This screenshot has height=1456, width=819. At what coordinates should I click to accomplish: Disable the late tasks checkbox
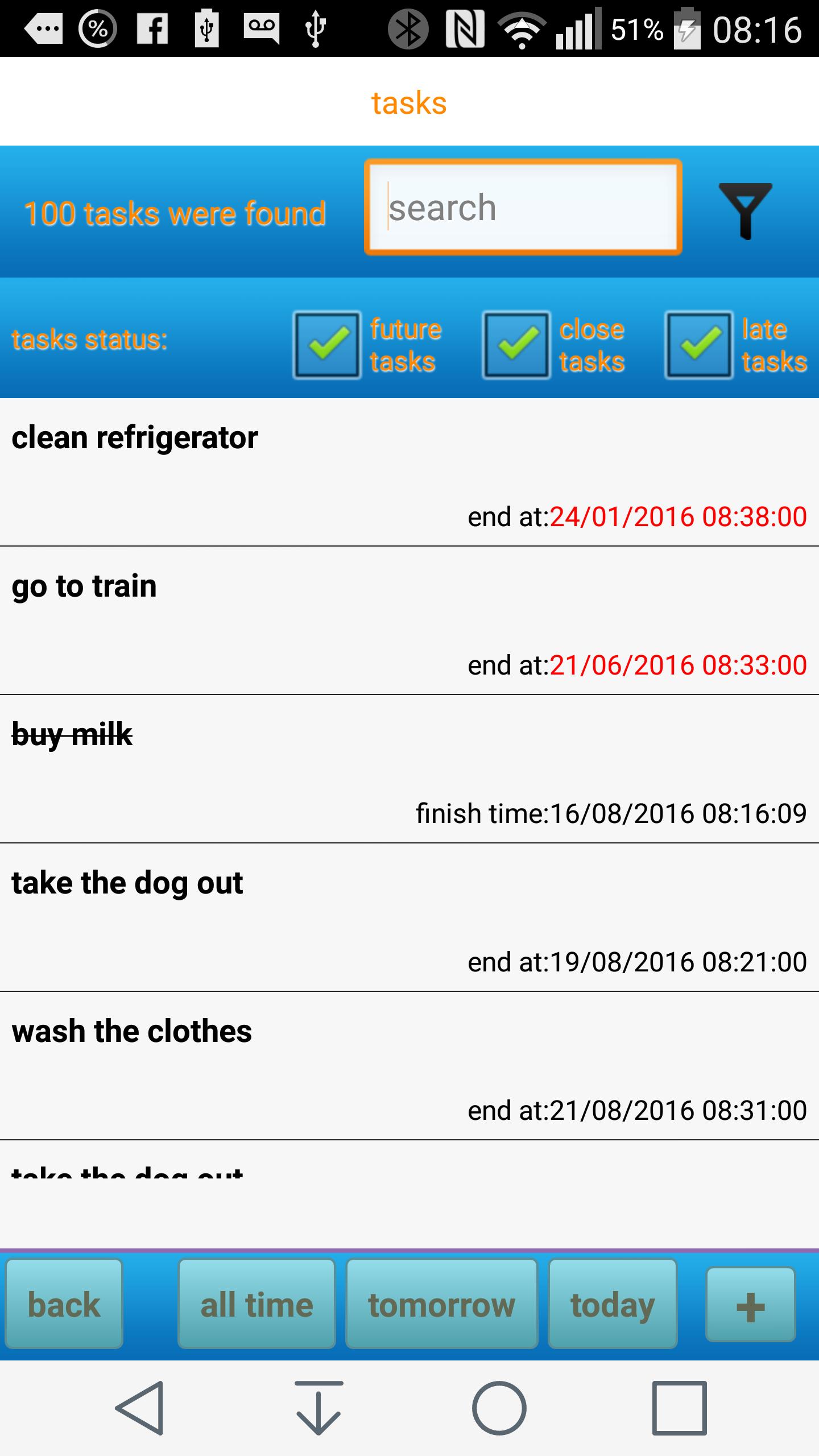(x=698, y=345)
